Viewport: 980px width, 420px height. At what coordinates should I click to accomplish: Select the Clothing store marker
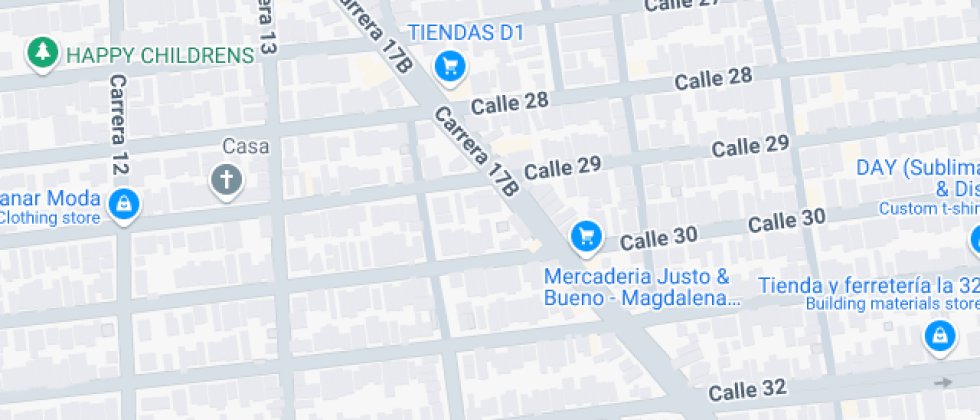click(123, 204)
